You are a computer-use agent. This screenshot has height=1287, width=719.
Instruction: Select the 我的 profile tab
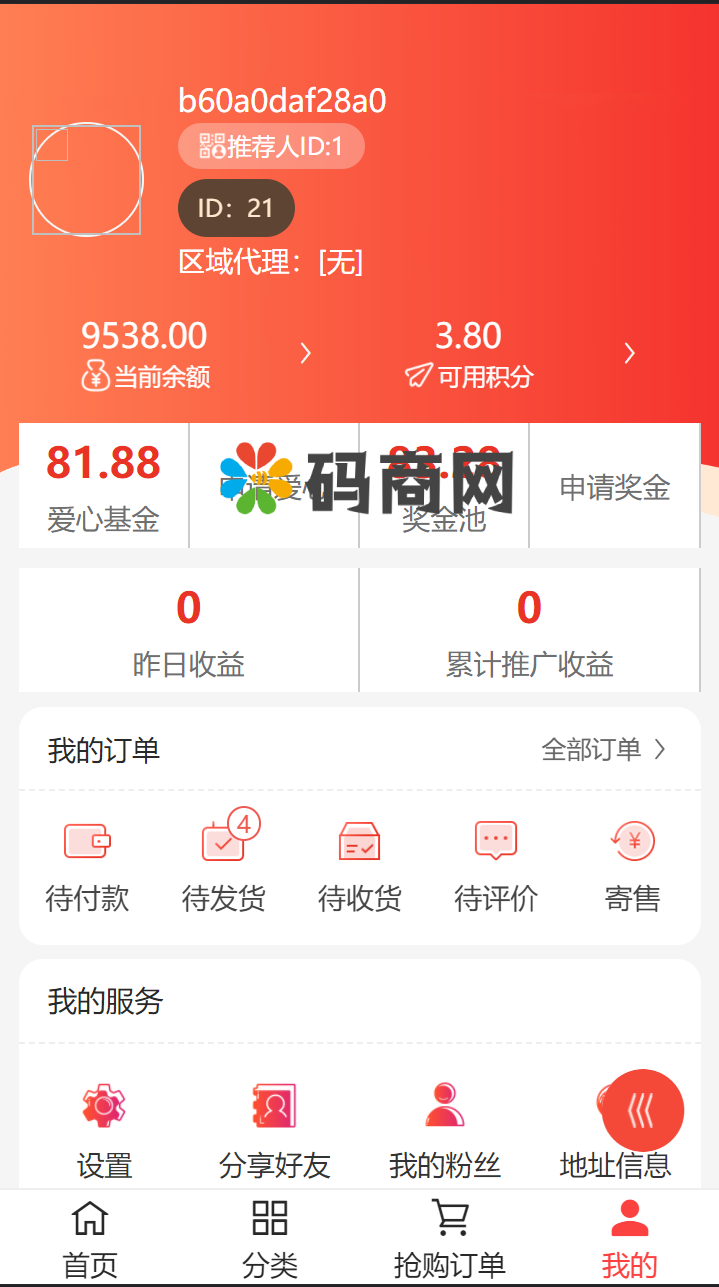click(629, 1238)
